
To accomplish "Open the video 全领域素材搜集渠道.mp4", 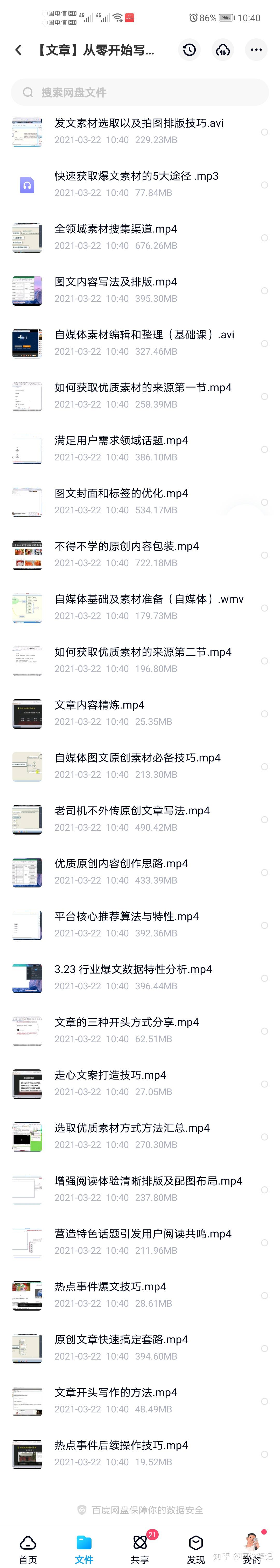I will pyautogui.click(x=116, y=229).
